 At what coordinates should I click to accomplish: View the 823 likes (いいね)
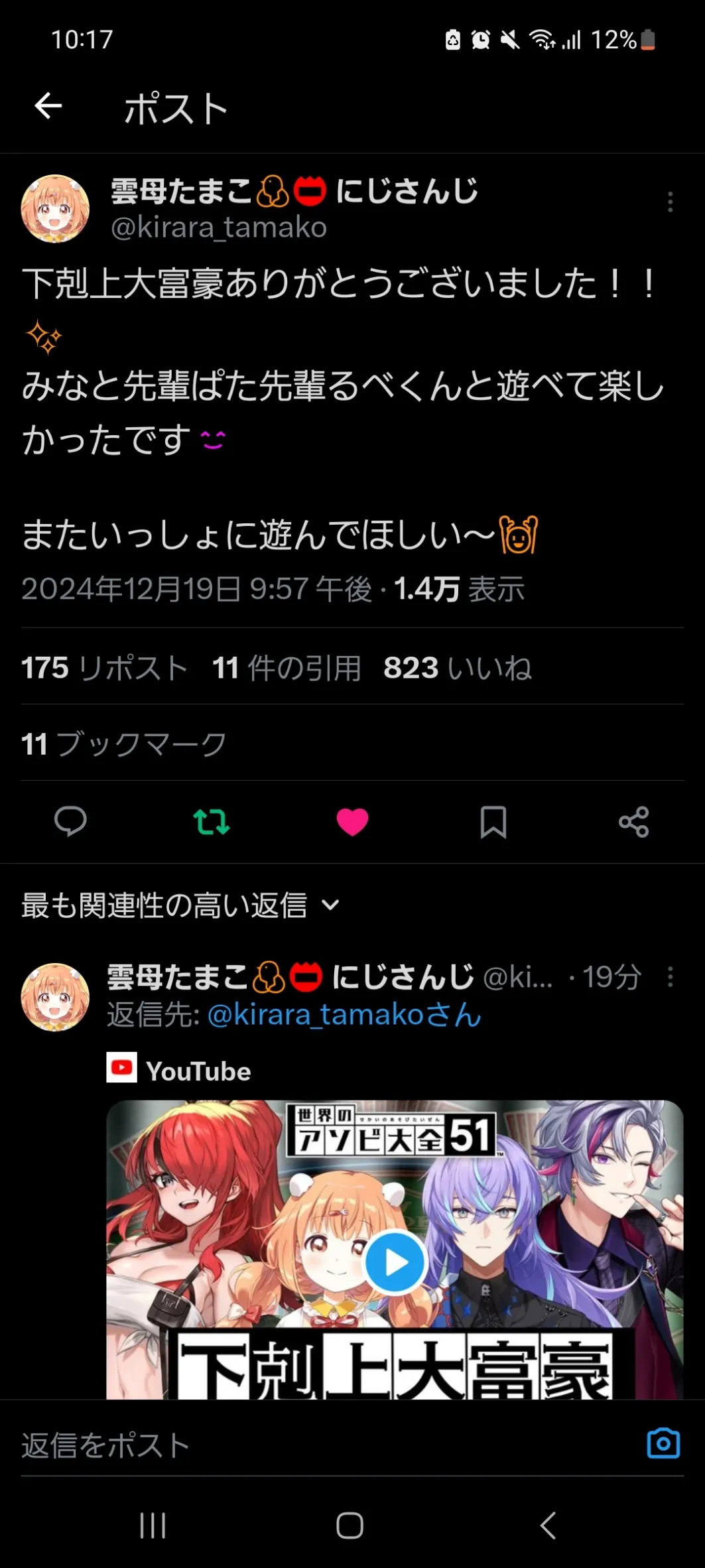tap(458, 668)
